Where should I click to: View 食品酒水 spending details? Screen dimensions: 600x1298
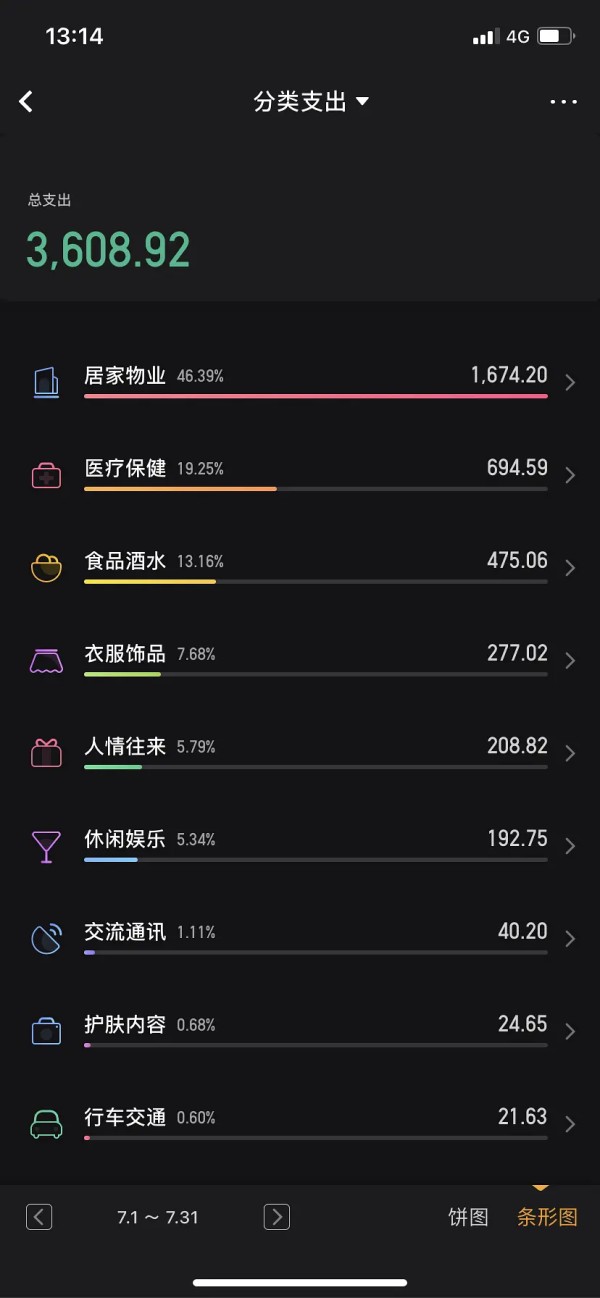[300, 566]
